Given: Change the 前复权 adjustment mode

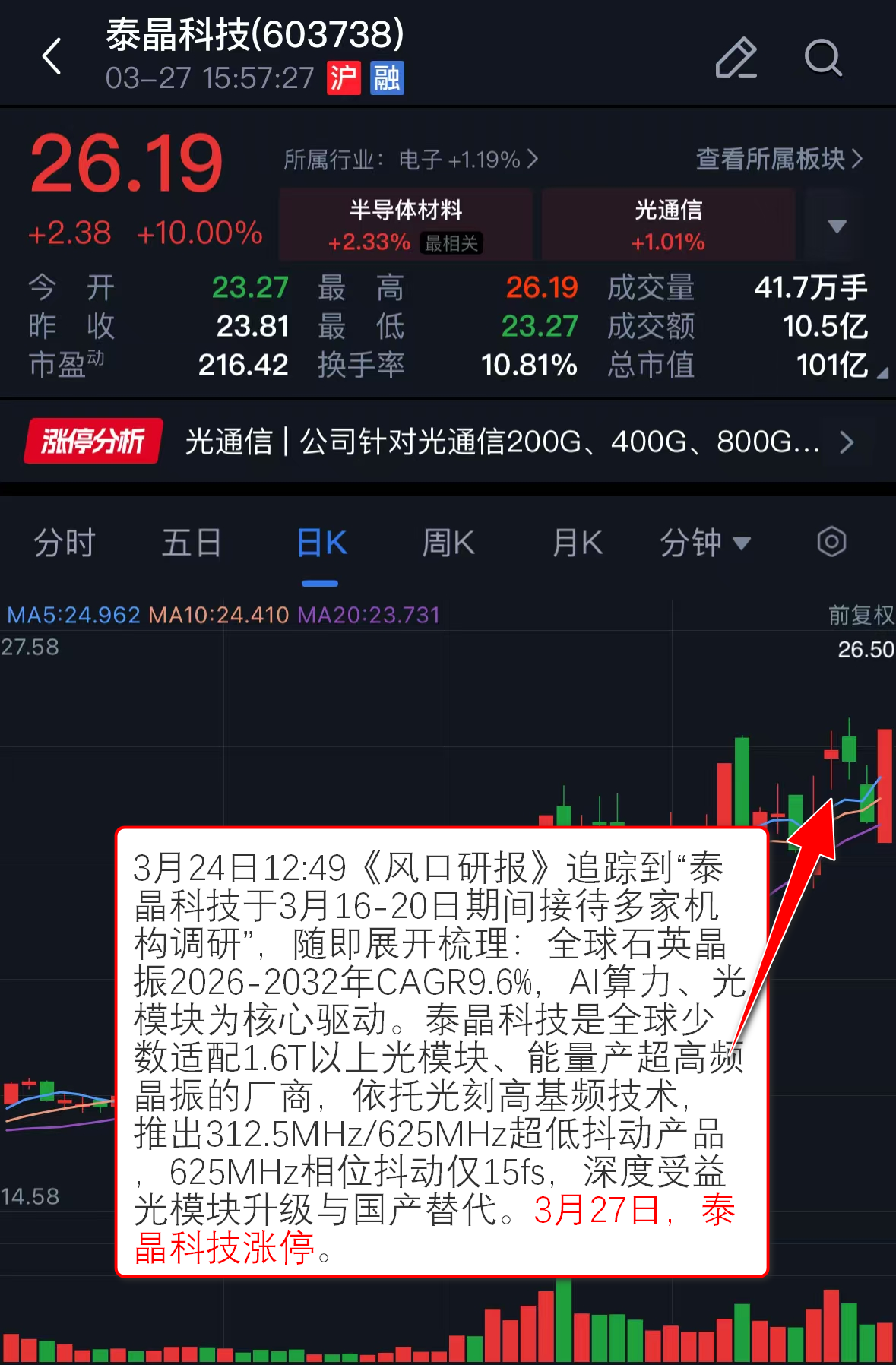Looking at the screenshot, I should (860, 615).
